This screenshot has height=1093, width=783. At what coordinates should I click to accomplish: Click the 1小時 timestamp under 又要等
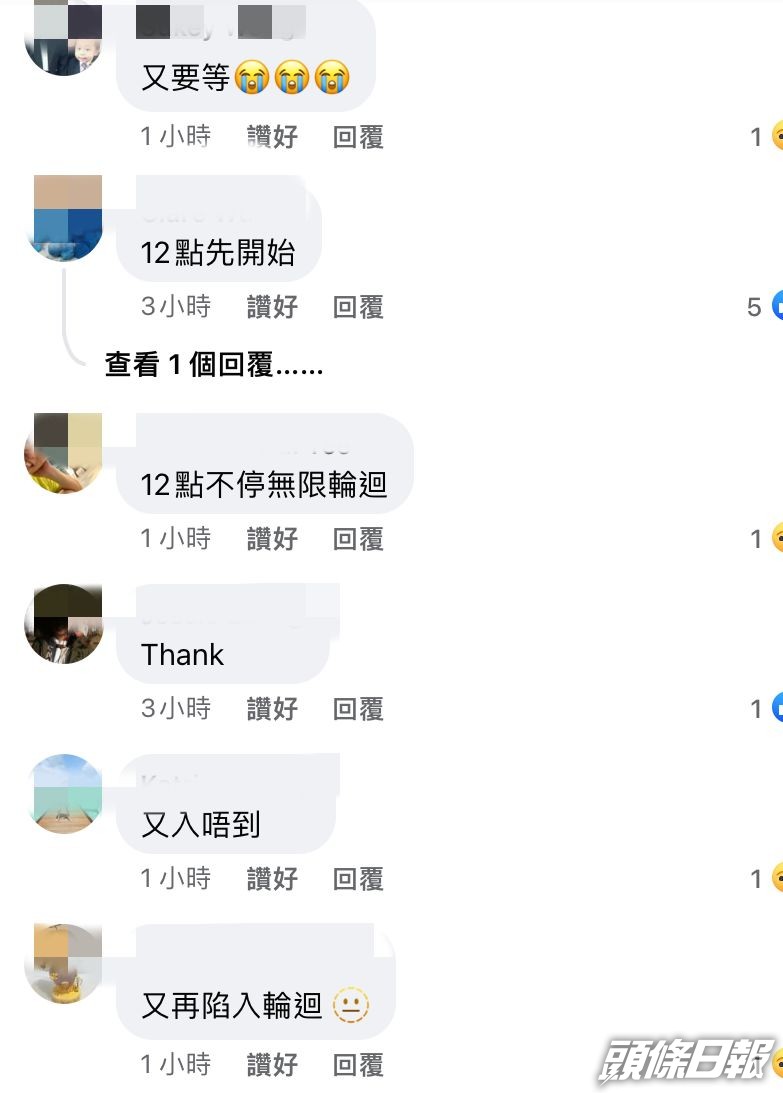pos(175,137)
